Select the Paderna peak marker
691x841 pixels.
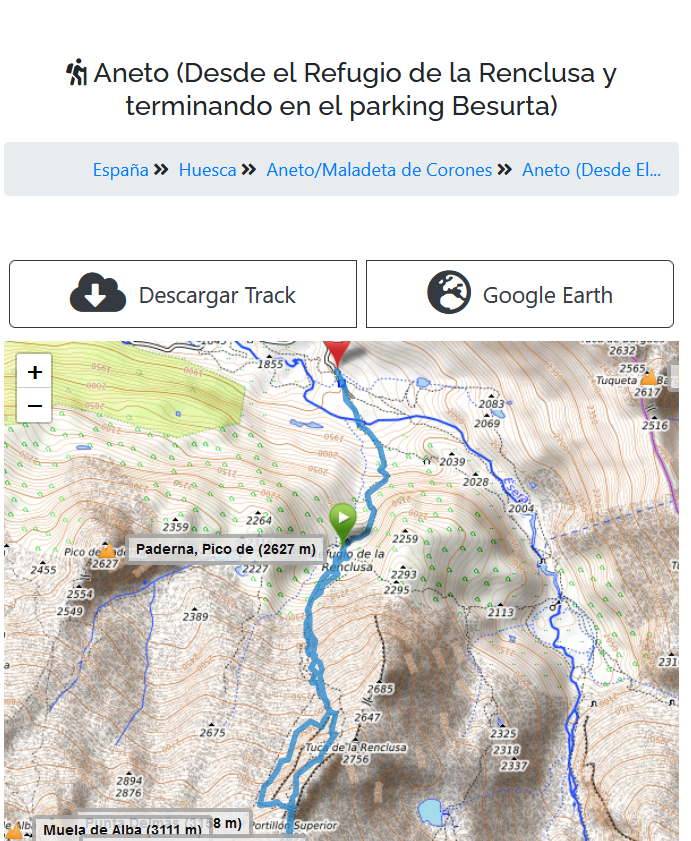[x=107, y=550]
